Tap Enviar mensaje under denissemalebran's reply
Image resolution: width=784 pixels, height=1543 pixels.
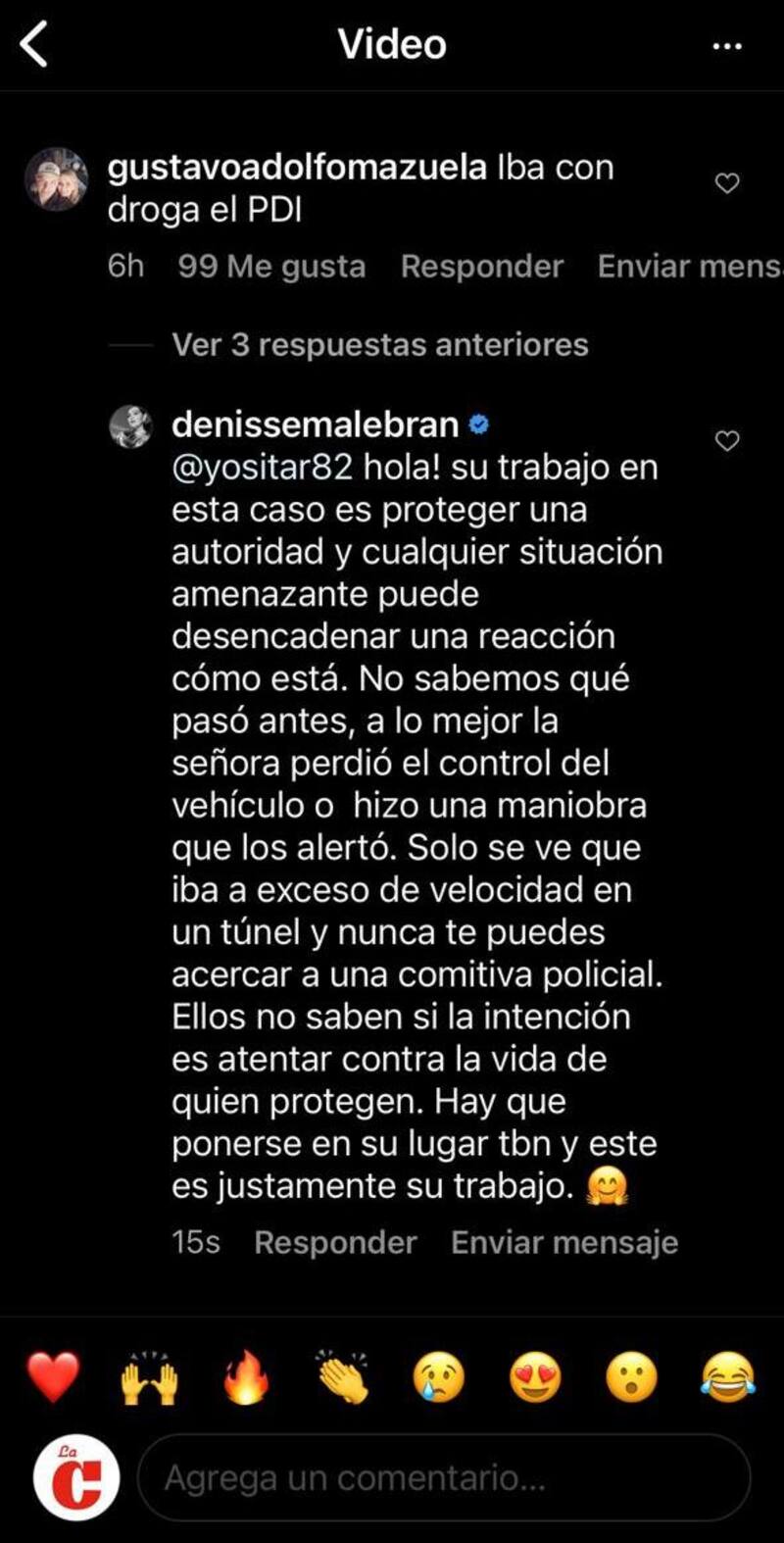coord(563,1242)
